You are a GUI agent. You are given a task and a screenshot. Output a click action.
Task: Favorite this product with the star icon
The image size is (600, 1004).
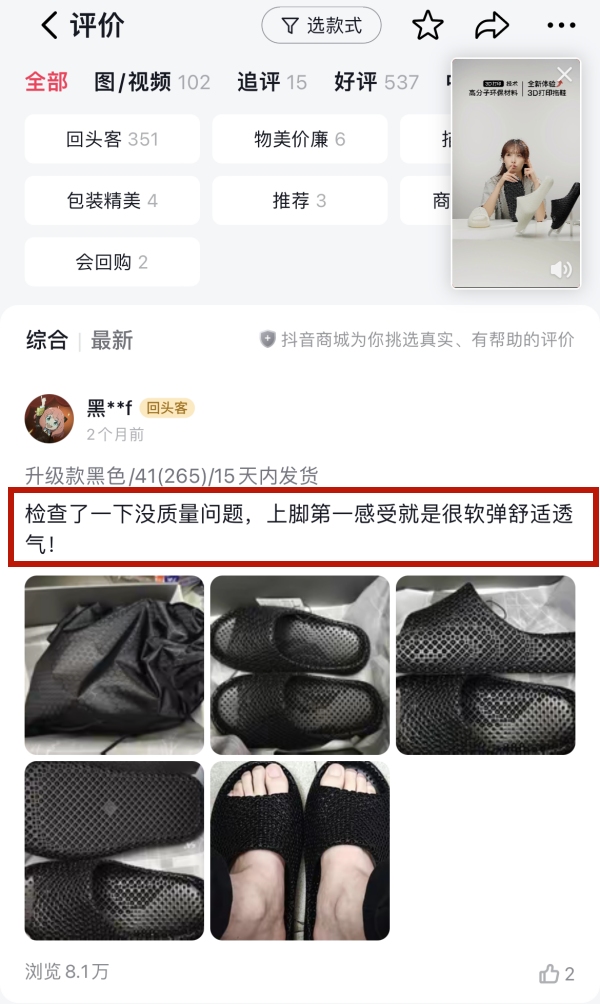[428, 26]
